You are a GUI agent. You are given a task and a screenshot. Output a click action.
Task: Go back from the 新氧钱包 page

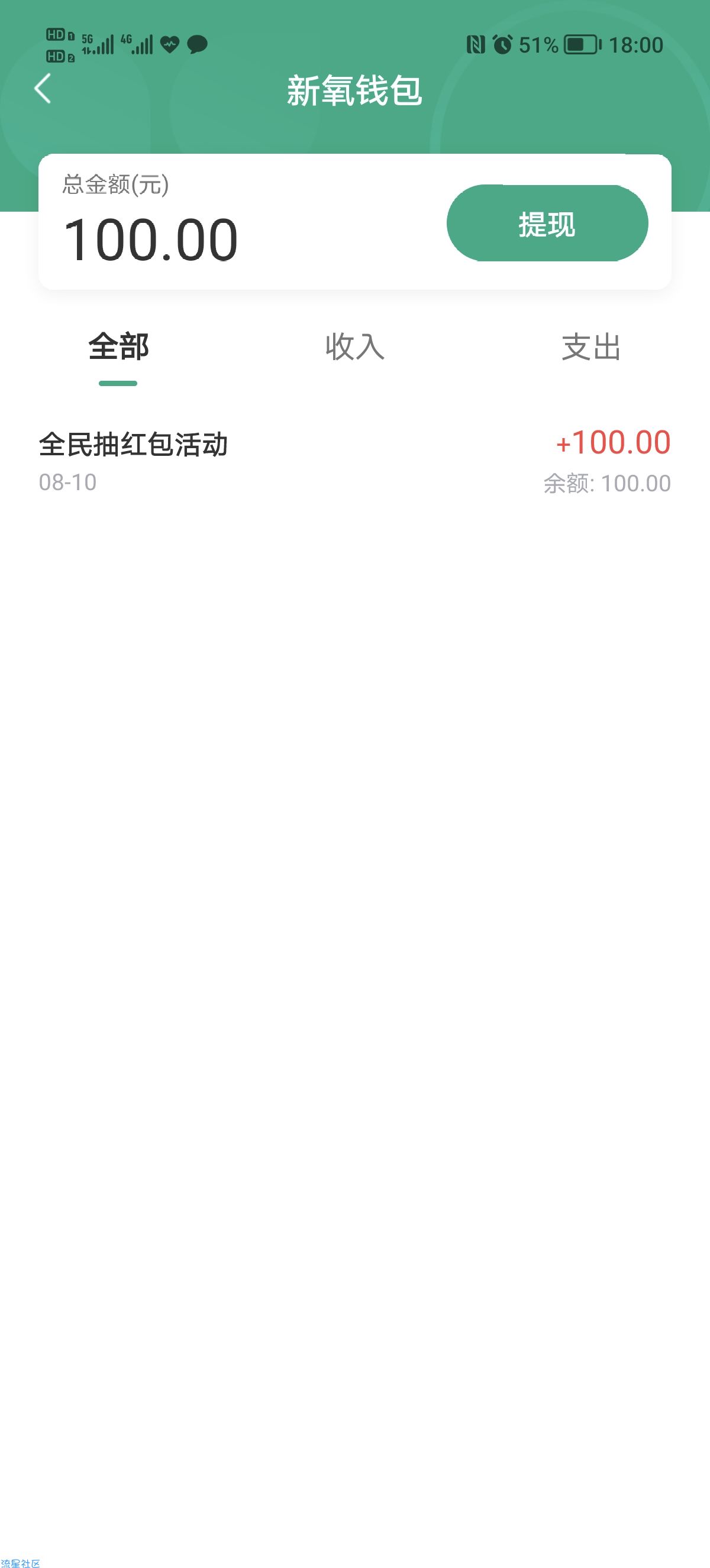(43, 89)
